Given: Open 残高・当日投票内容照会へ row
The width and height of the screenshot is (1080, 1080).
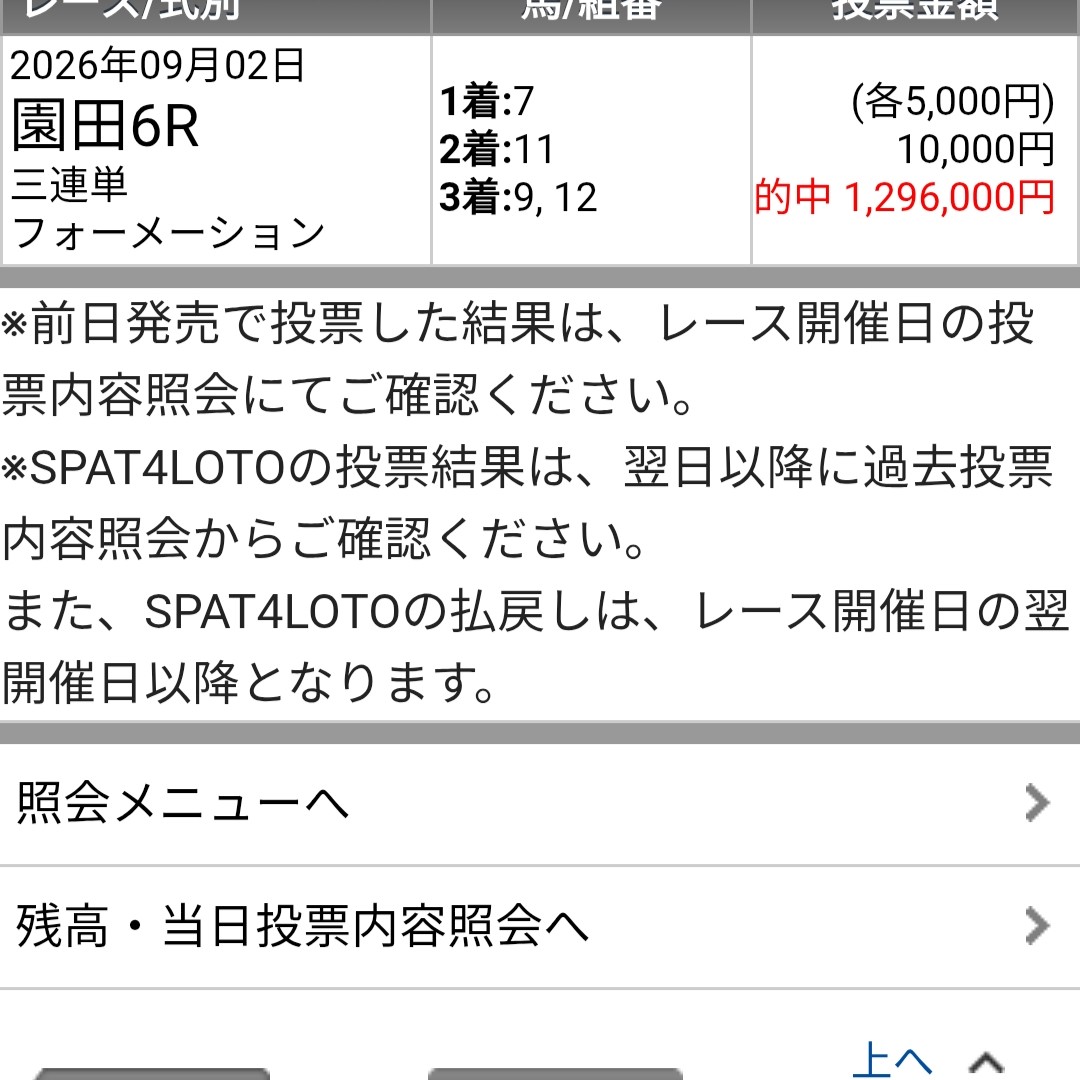Looking at the screenshot, I should pos(540,927).
